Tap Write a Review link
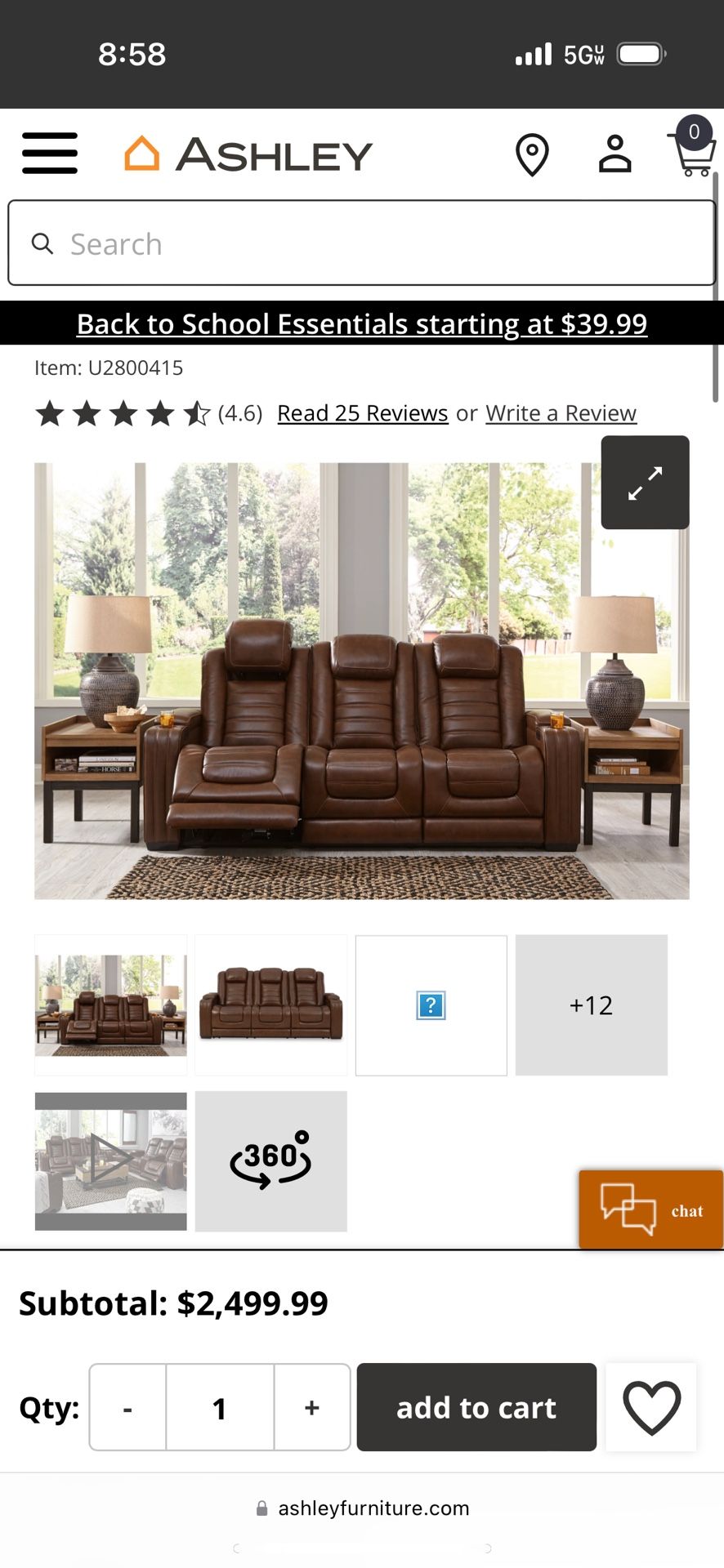 [x=561, y=413]
